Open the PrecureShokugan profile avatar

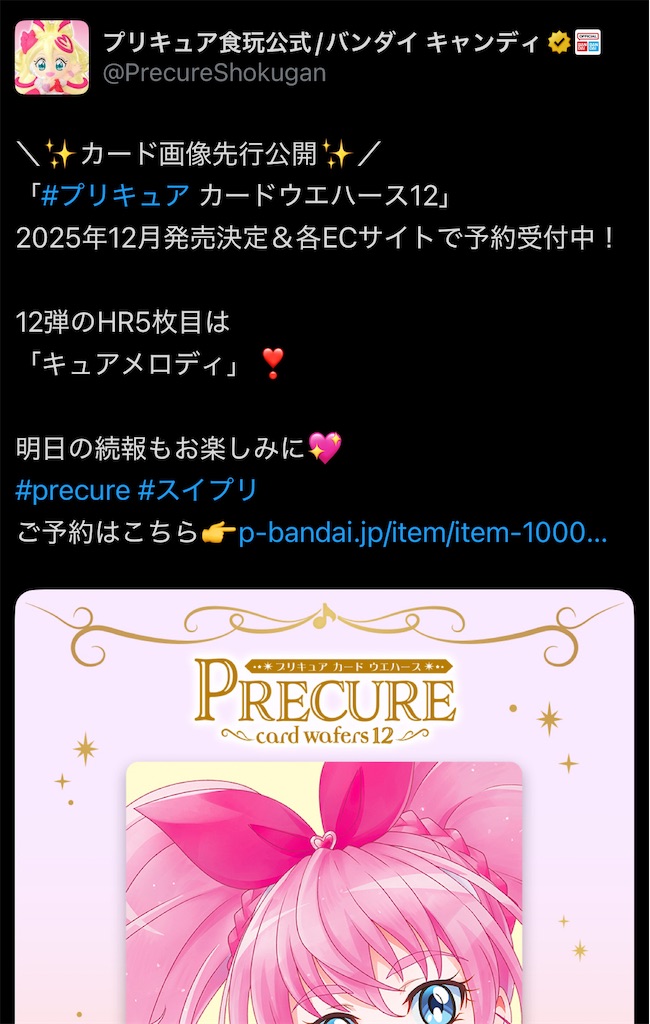pos(52,57)
